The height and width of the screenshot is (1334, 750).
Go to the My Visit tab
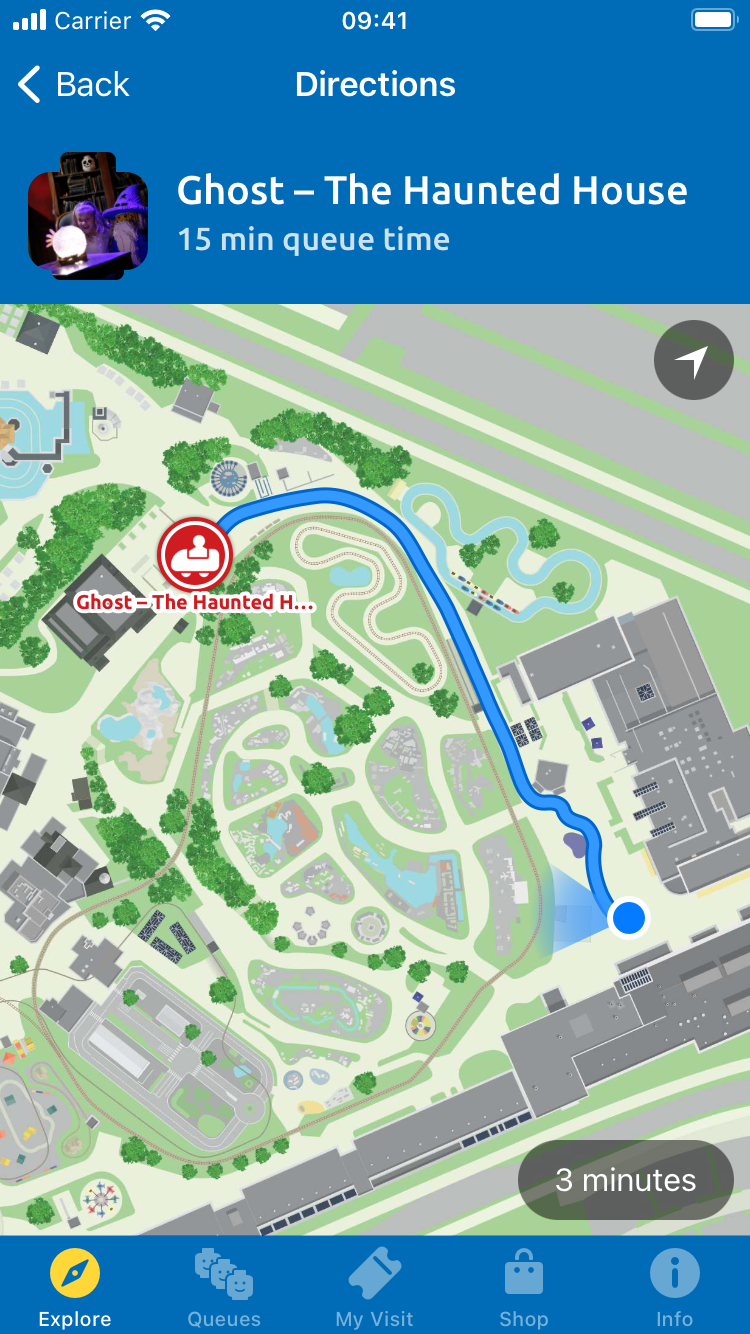375,1287
